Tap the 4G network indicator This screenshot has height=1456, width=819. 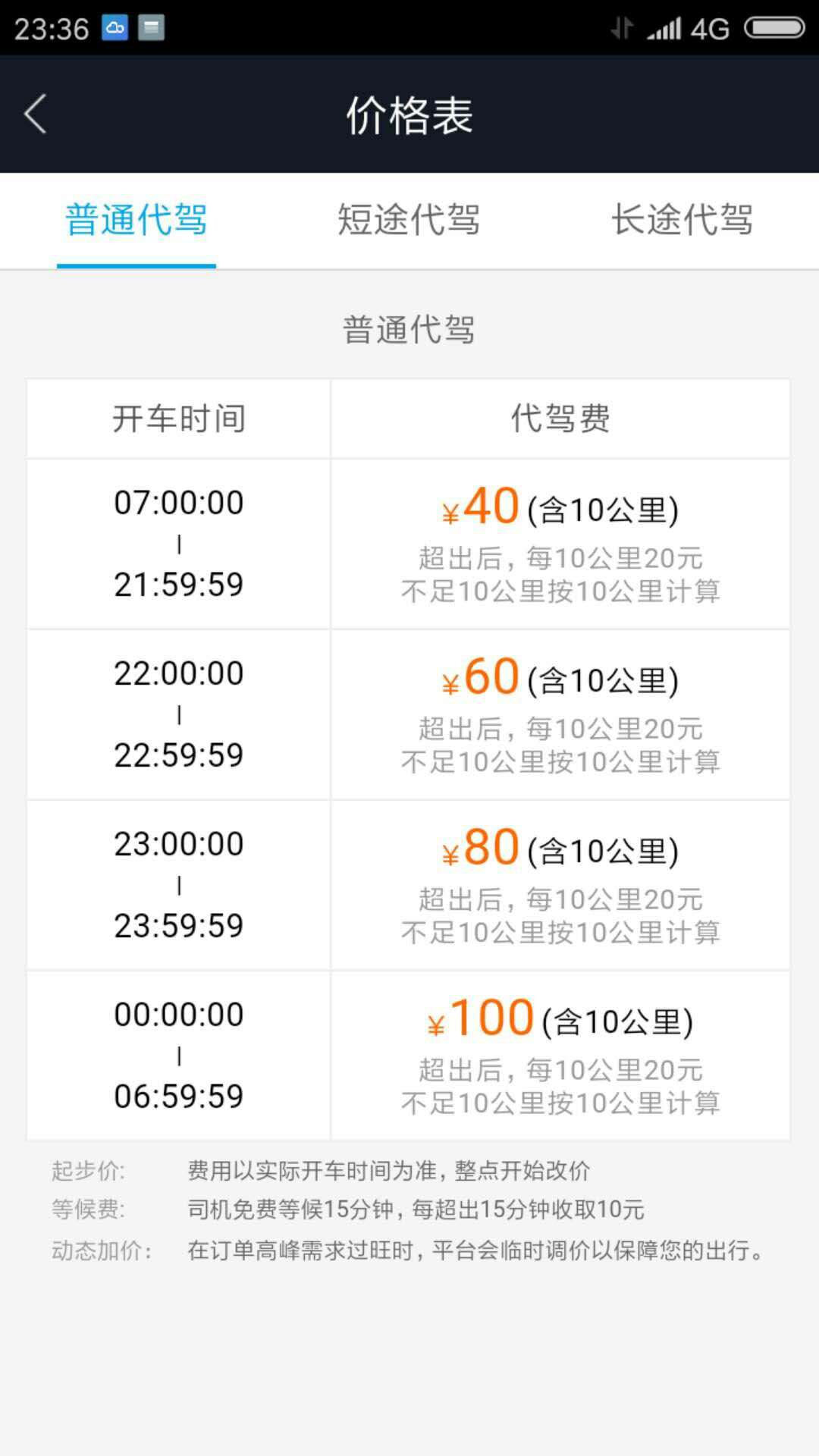[708, 27]
